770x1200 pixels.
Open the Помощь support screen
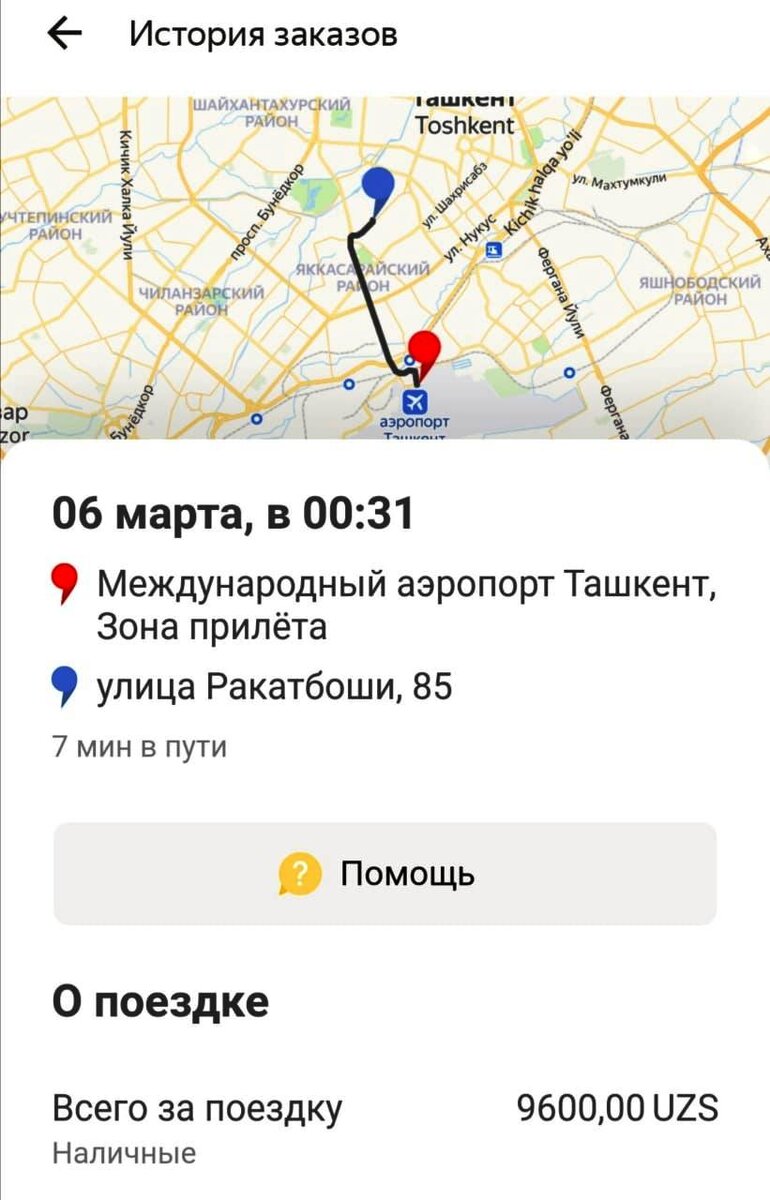coord(385,873)
